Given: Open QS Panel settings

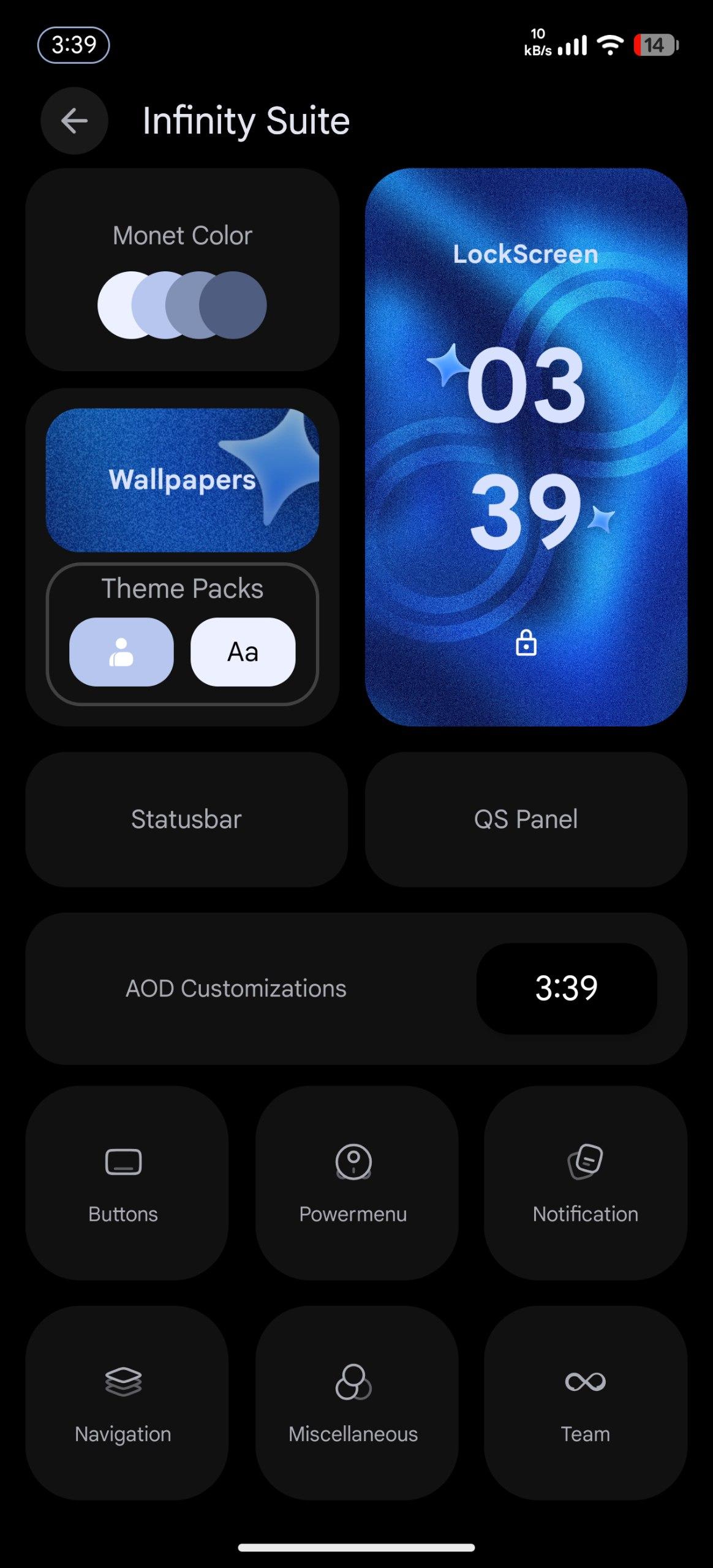Looking at the screenshot, I should [x=526, y=820].
